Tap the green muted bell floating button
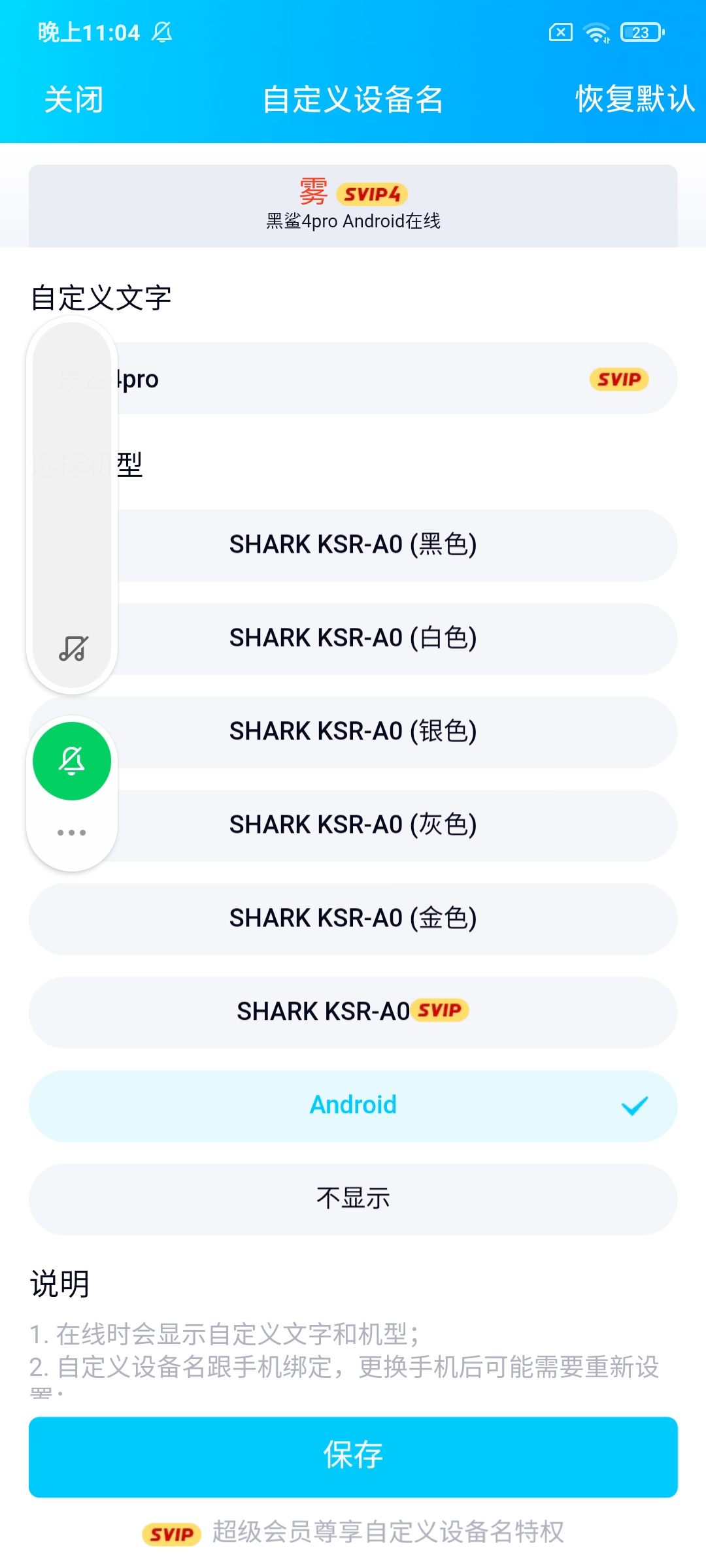Screen dimensions: 706x1568 [72, 761]
